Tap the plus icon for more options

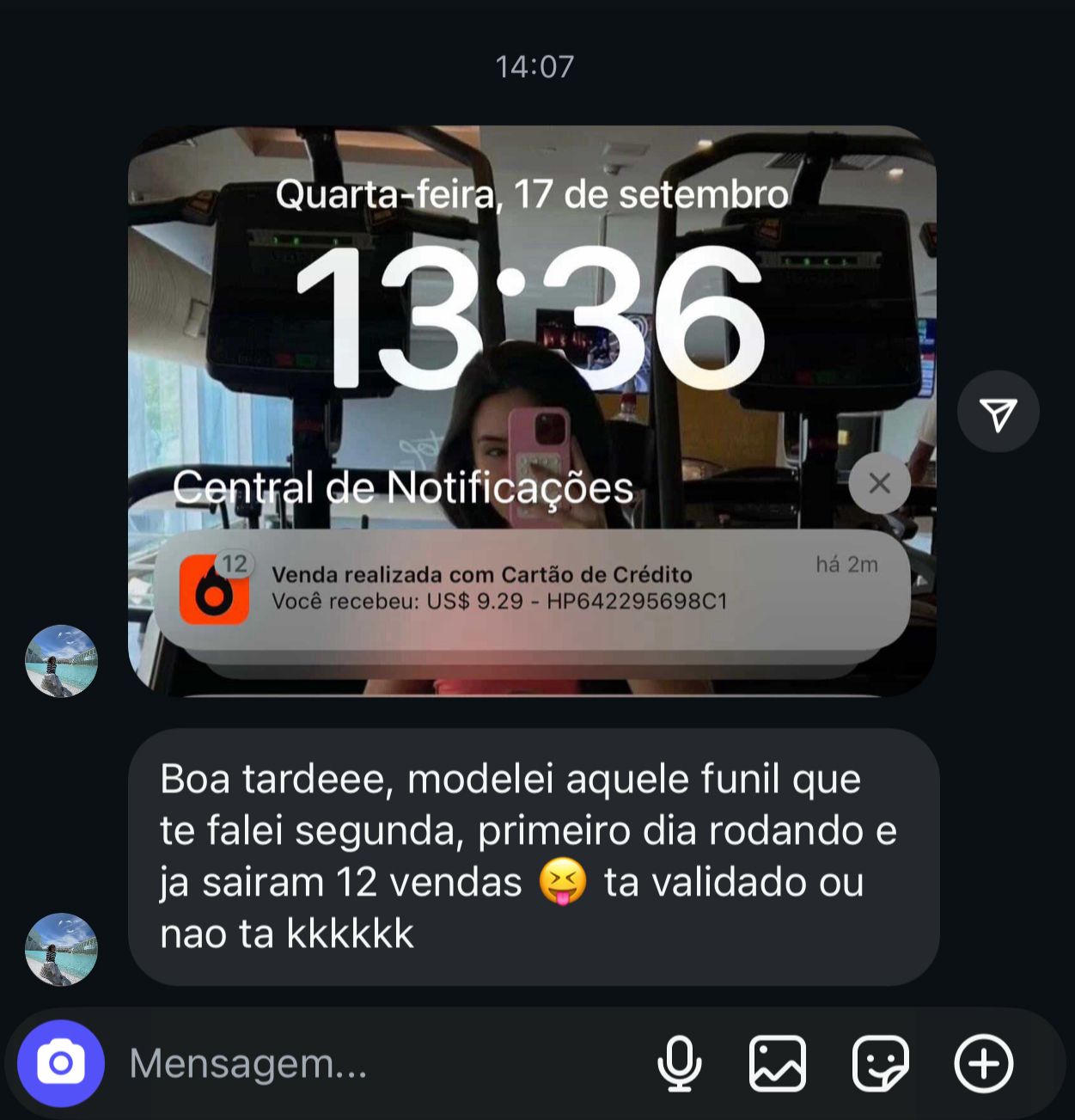coord(983,1063)
